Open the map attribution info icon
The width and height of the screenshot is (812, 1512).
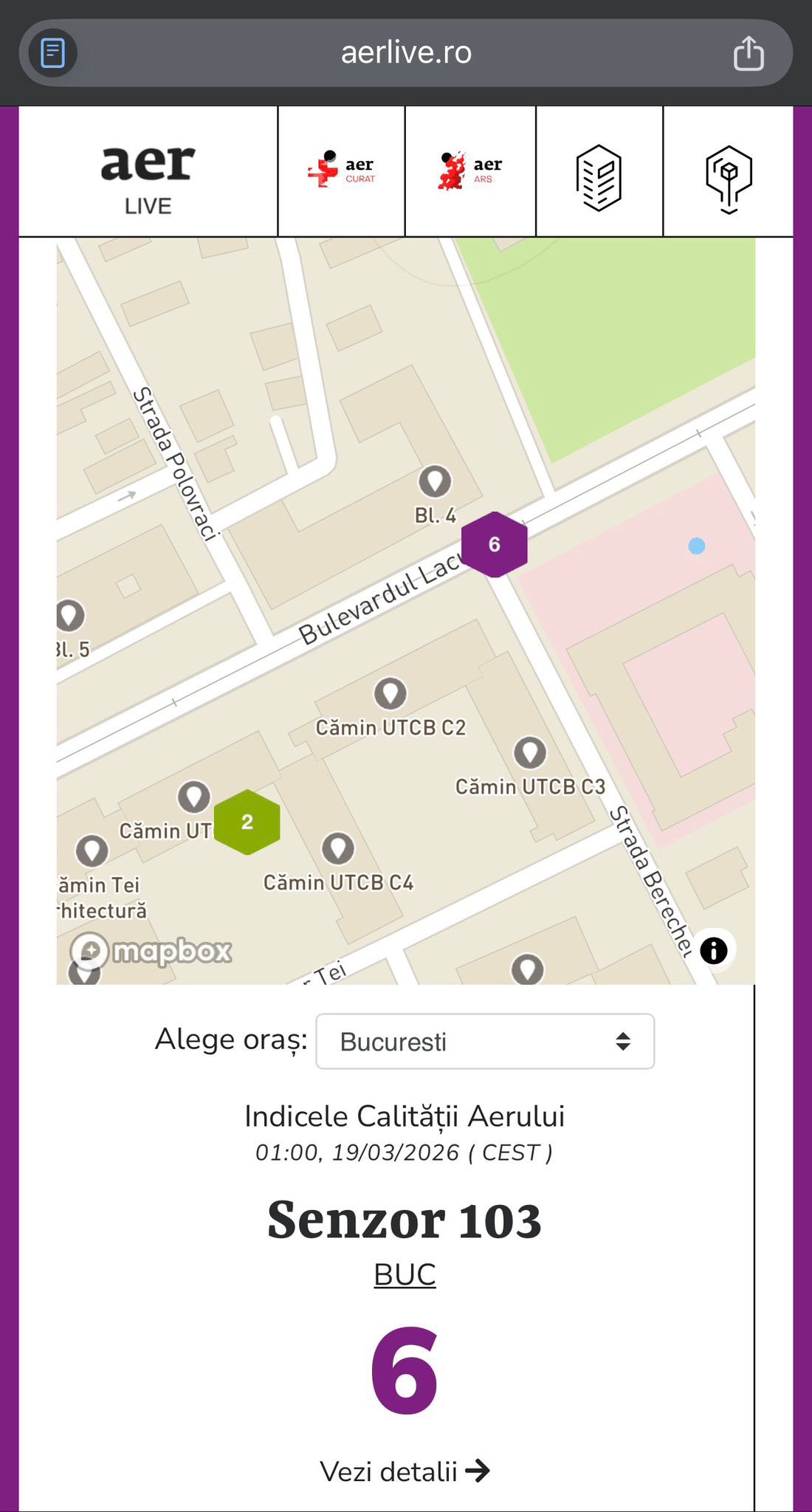point(713,950)
